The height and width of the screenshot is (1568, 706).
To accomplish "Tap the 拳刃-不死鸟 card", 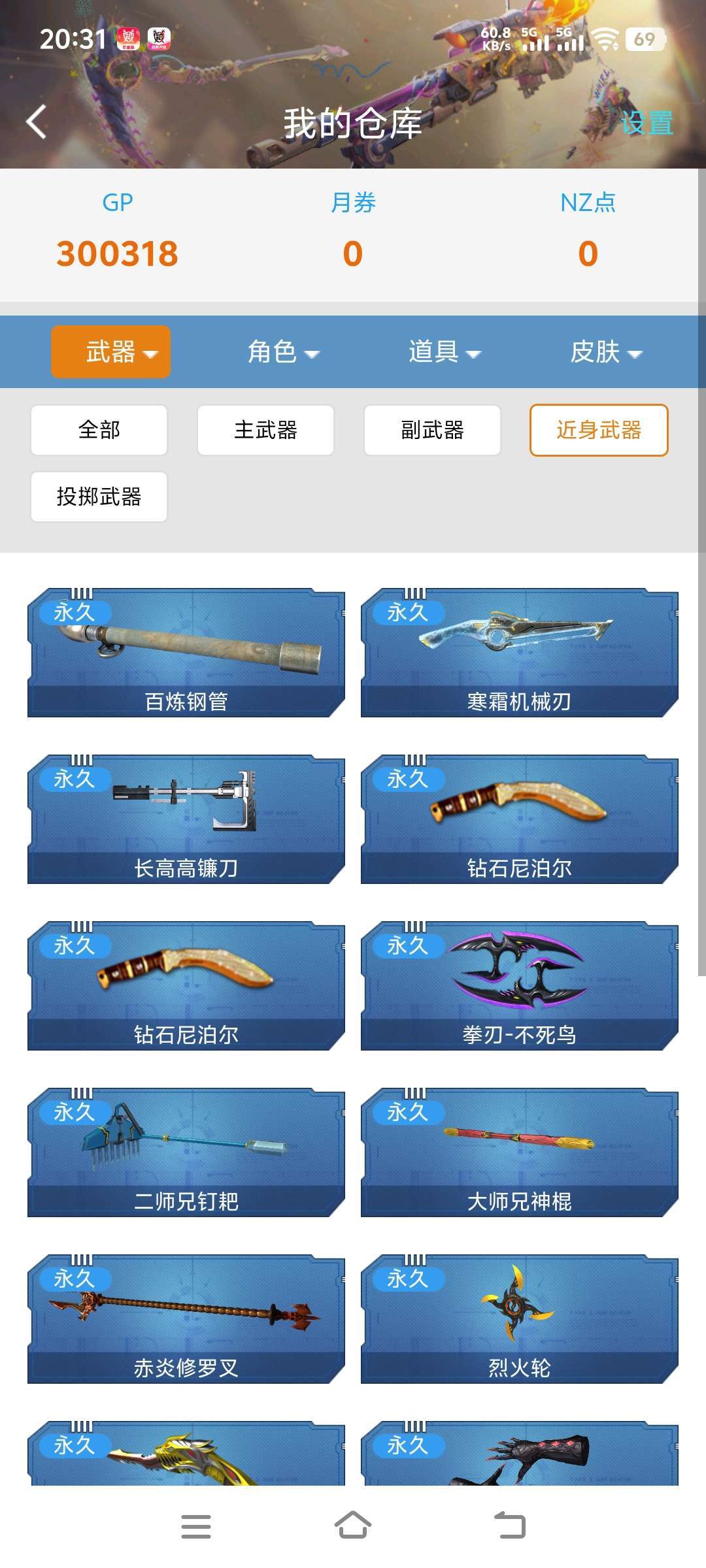I will click(520, 986).
